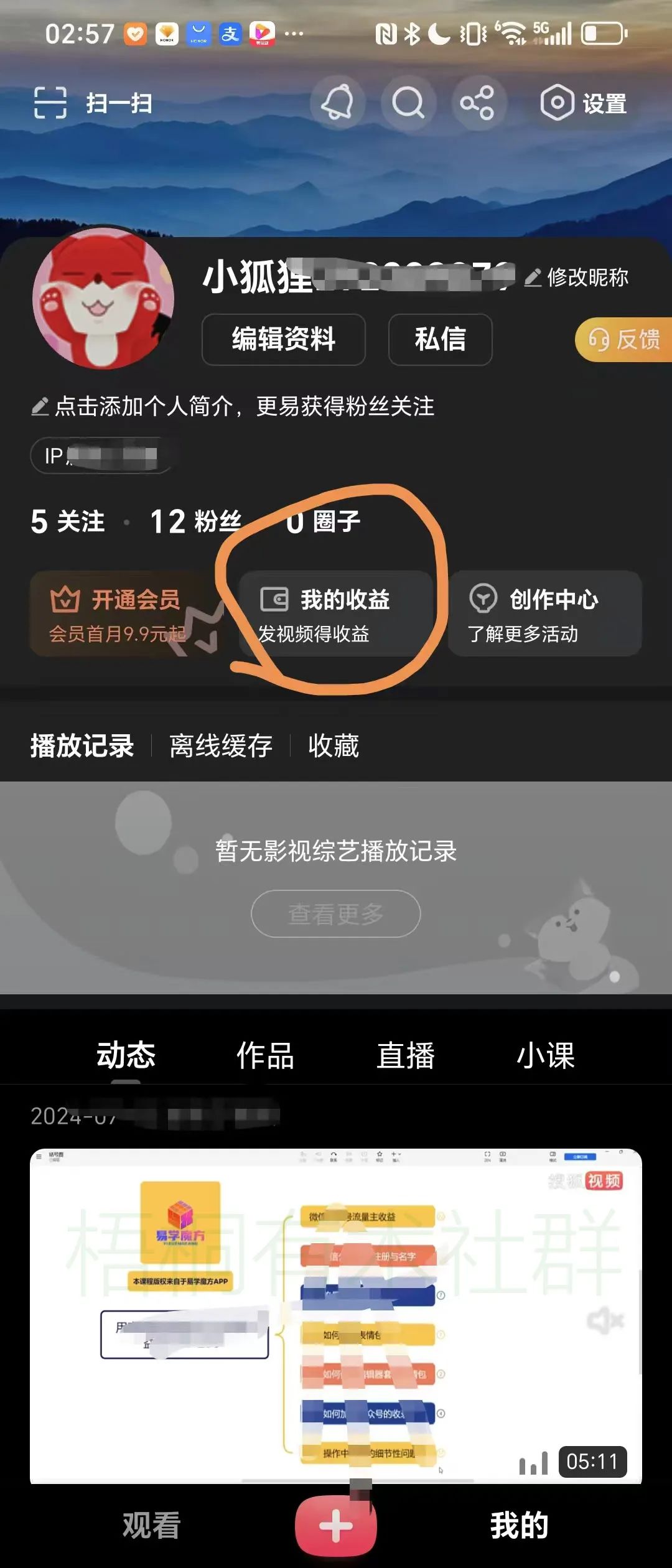Screen dimensions: 672x1568
Task: Tap 修改昵称 to change nickname
Action: [x=577, y=278]
